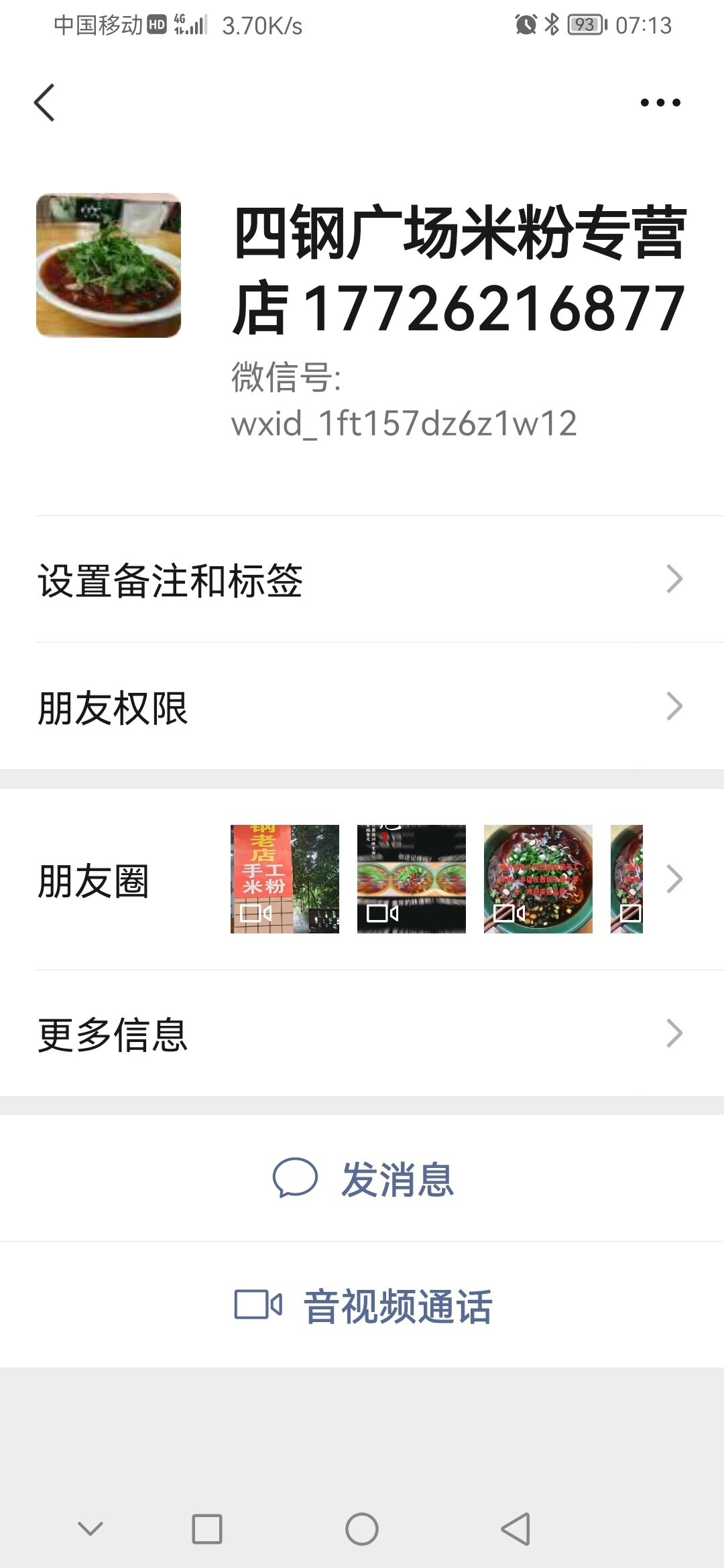Tap 发消息 to send a message

pos(363,1179)
